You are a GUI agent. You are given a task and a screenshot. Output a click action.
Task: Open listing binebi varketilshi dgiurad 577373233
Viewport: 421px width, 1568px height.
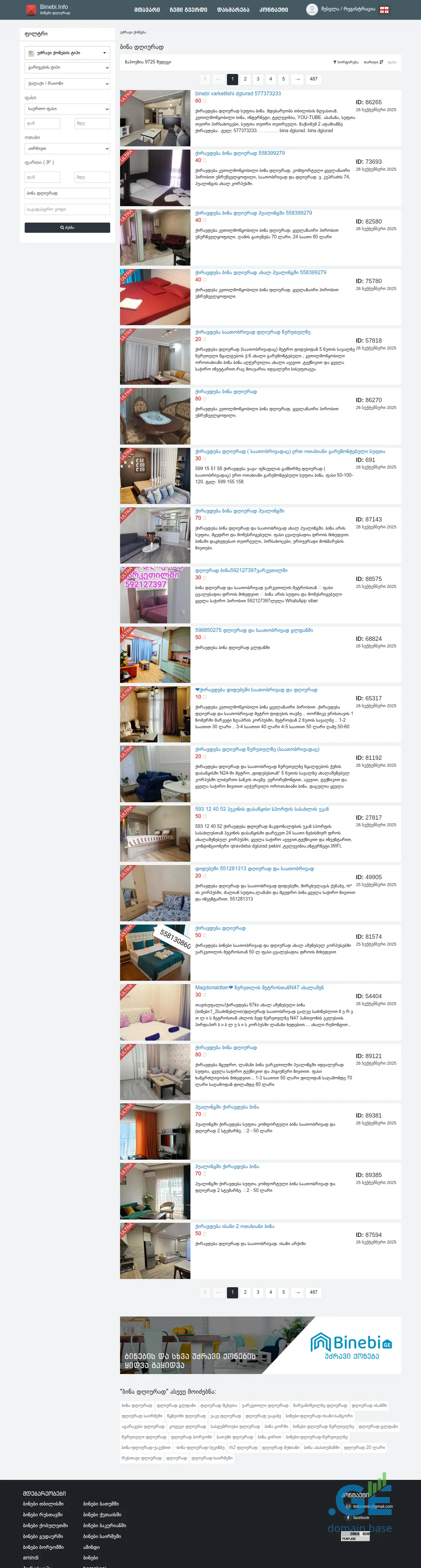[x=237, y=94]
